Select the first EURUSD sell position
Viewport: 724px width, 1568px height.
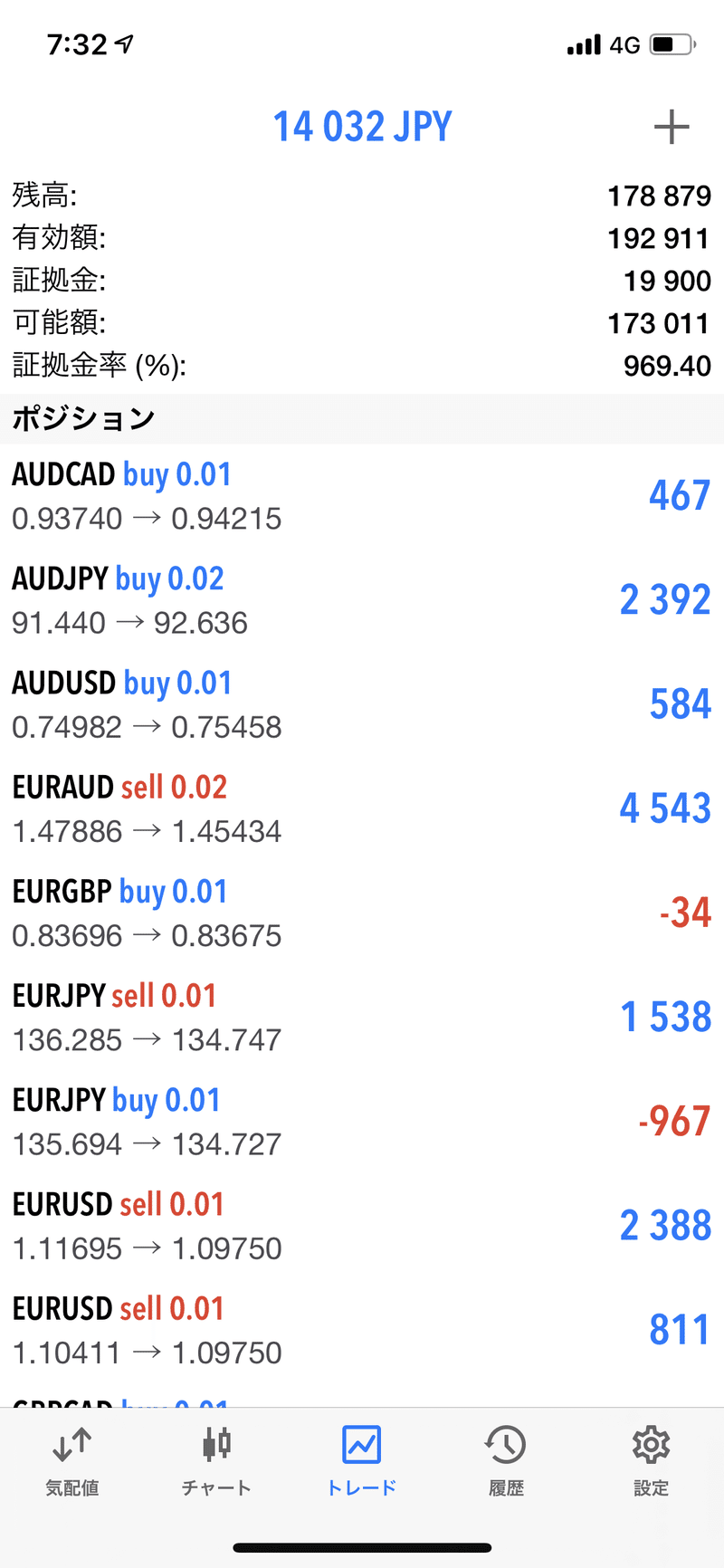tap(362, 1225)
